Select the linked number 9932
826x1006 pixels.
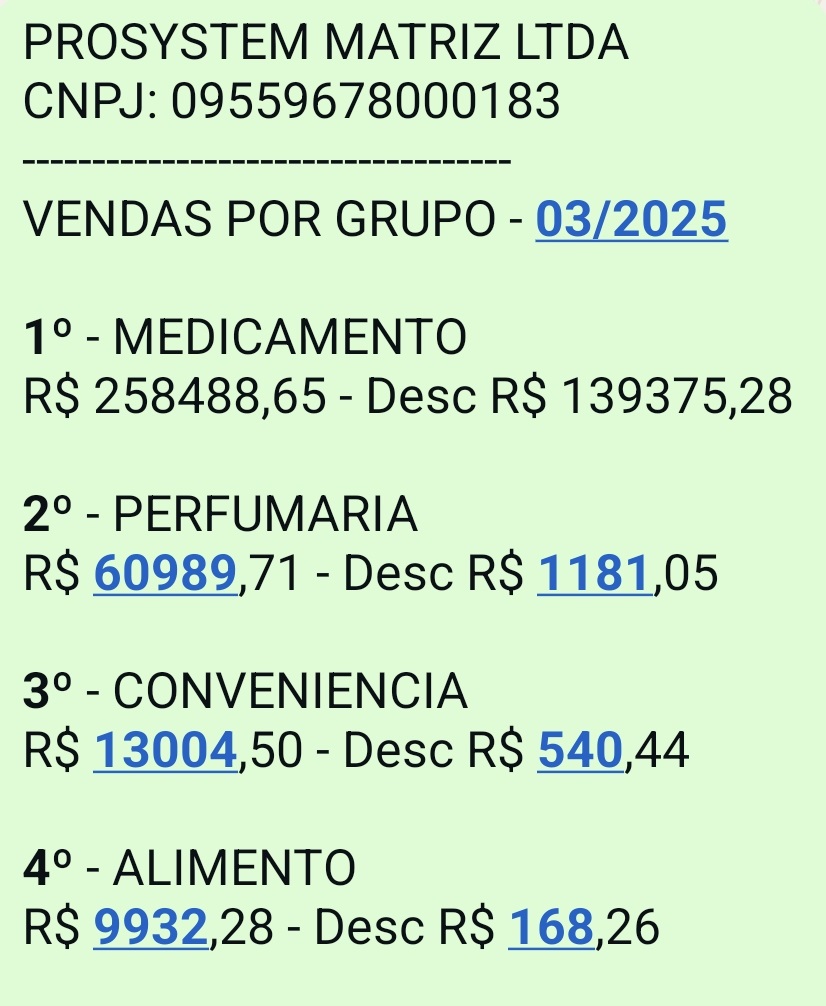pos(153,928)
